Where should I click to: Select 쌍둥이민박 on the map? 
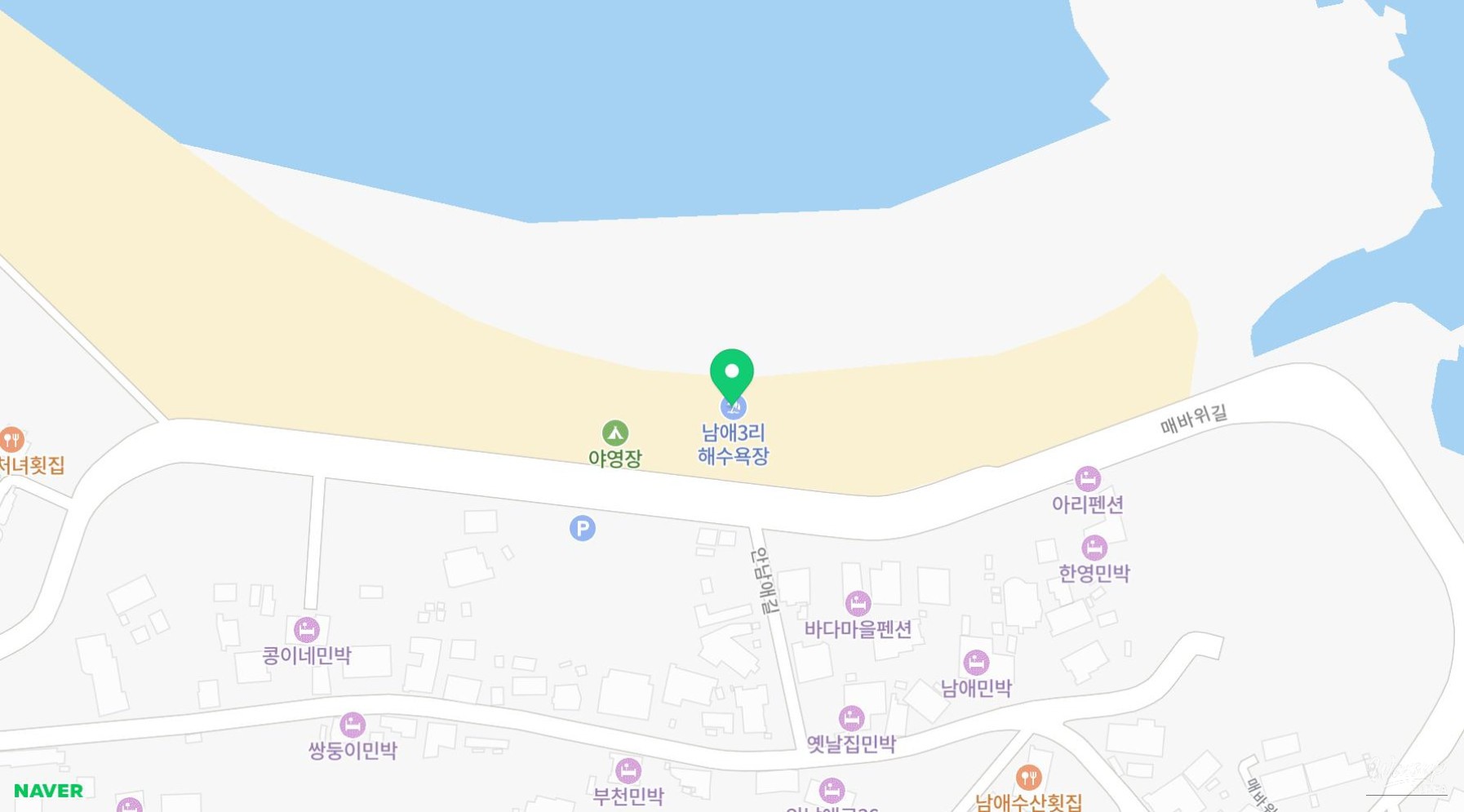pos(353,725)
